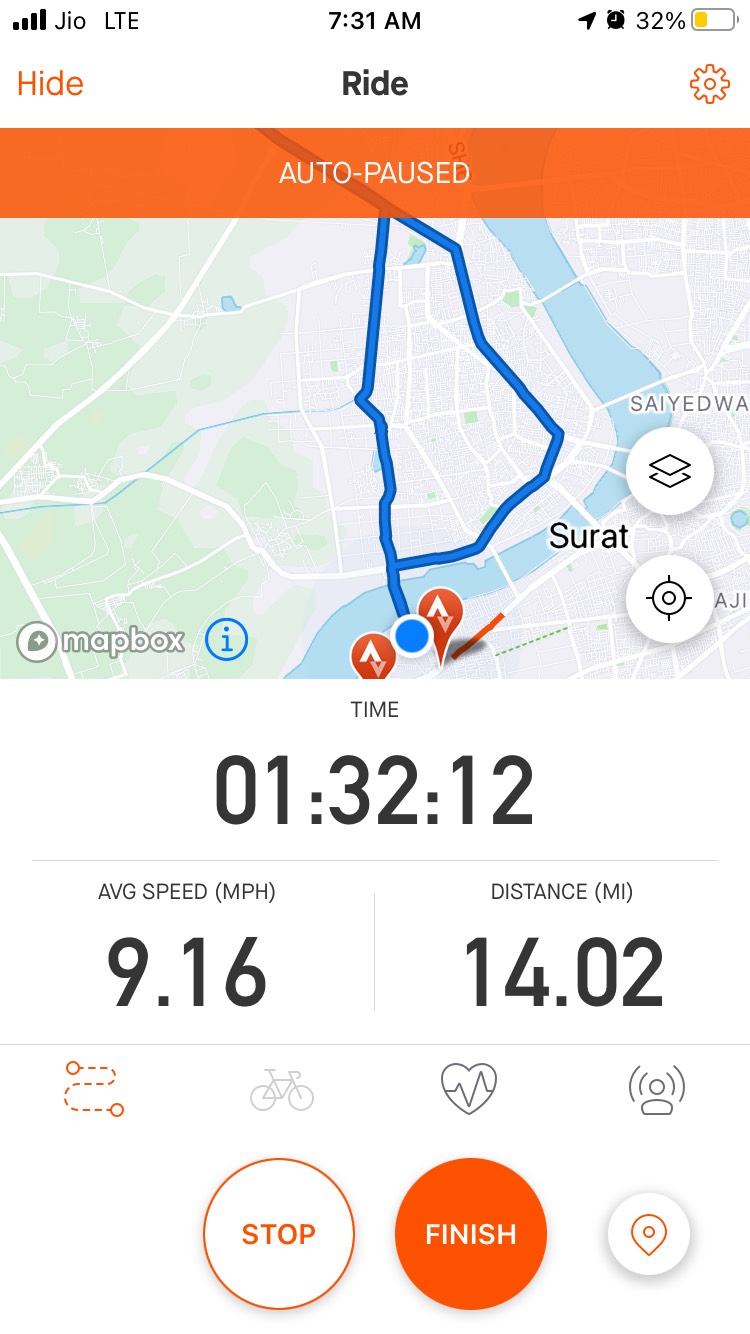Hide the ride recording screen
Screen dimensions: 750x1334
pos(50,84)
